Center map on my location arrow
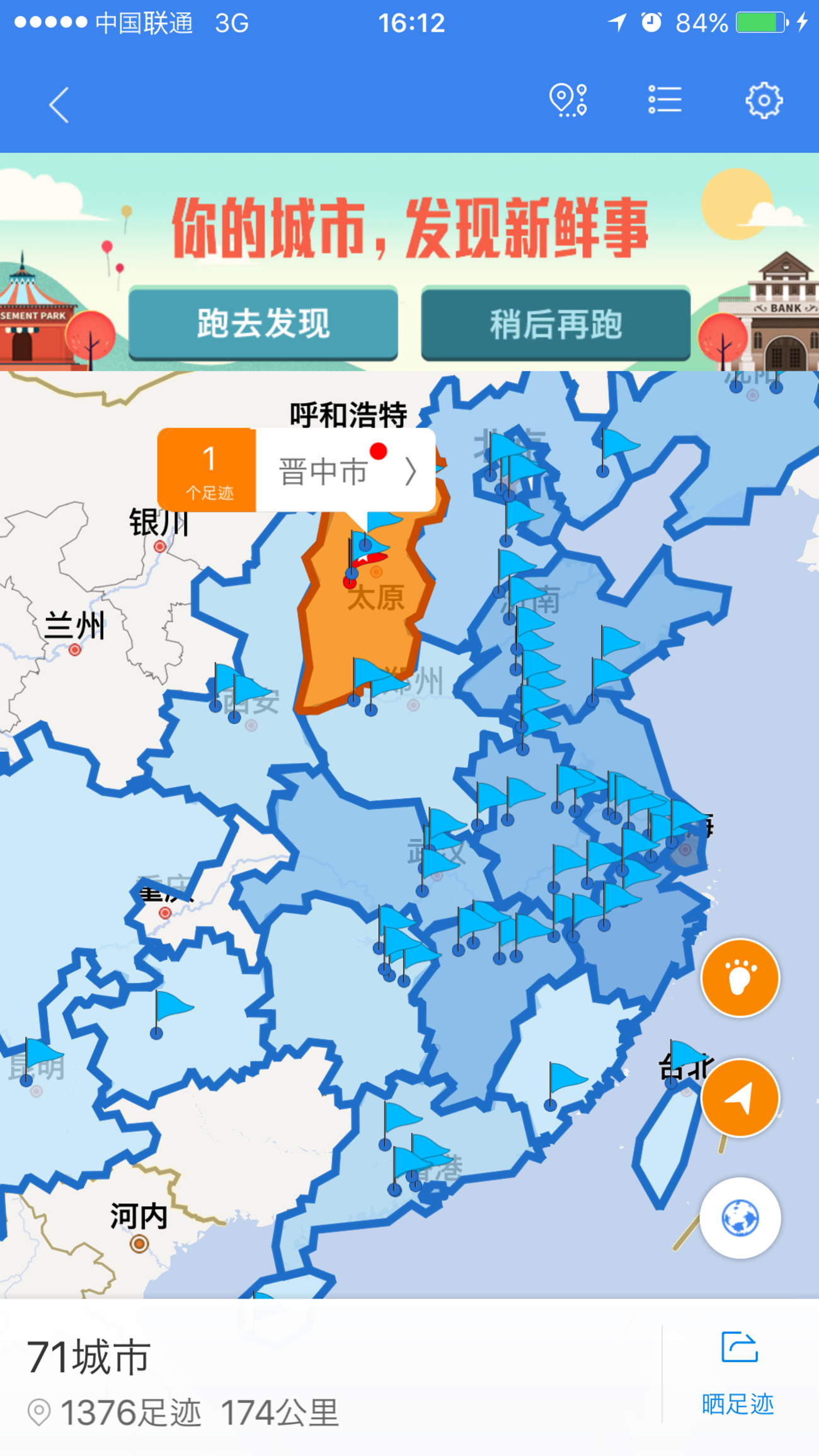This screenshot has width=819, height=1456. coord(740,1098)
